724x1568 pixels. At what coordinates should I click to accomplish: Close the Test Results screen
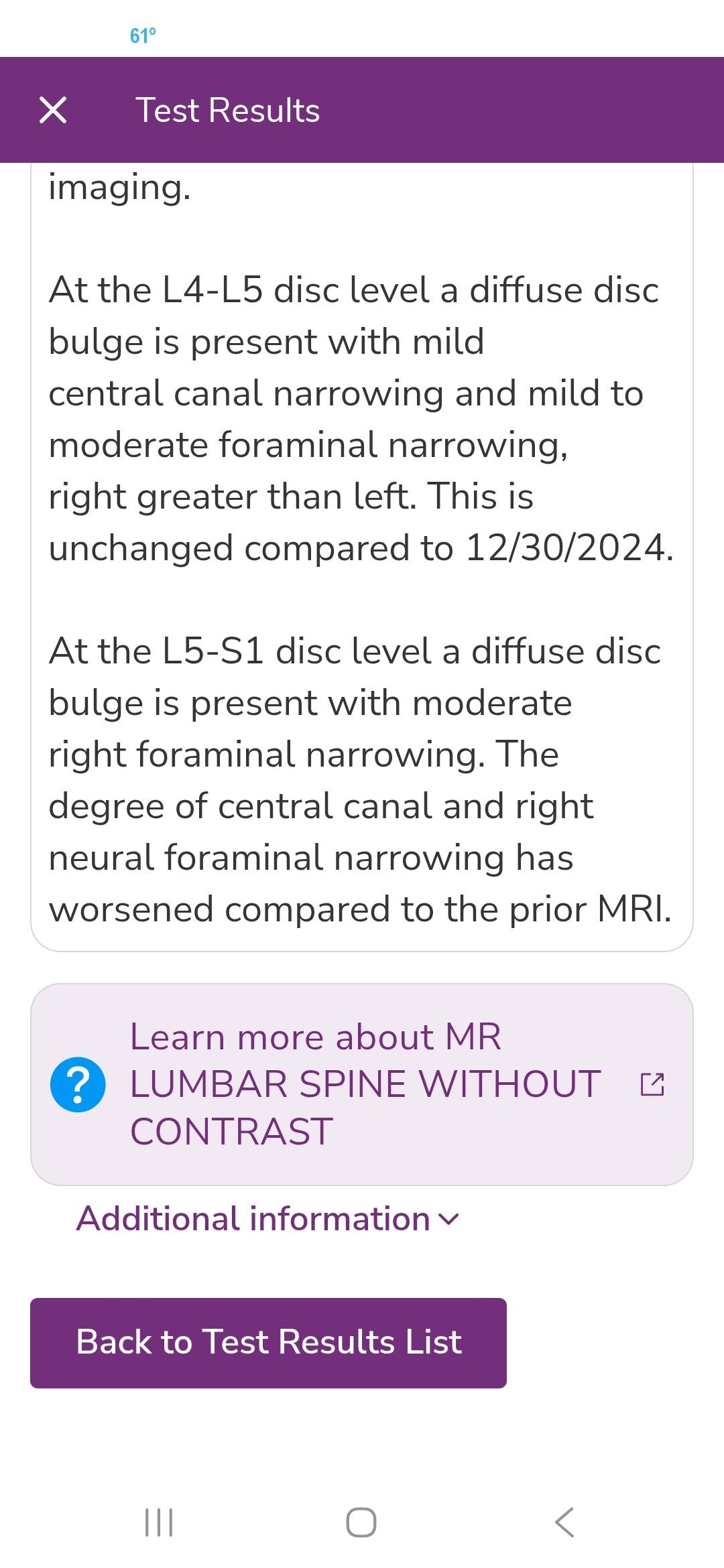(53, 110)
